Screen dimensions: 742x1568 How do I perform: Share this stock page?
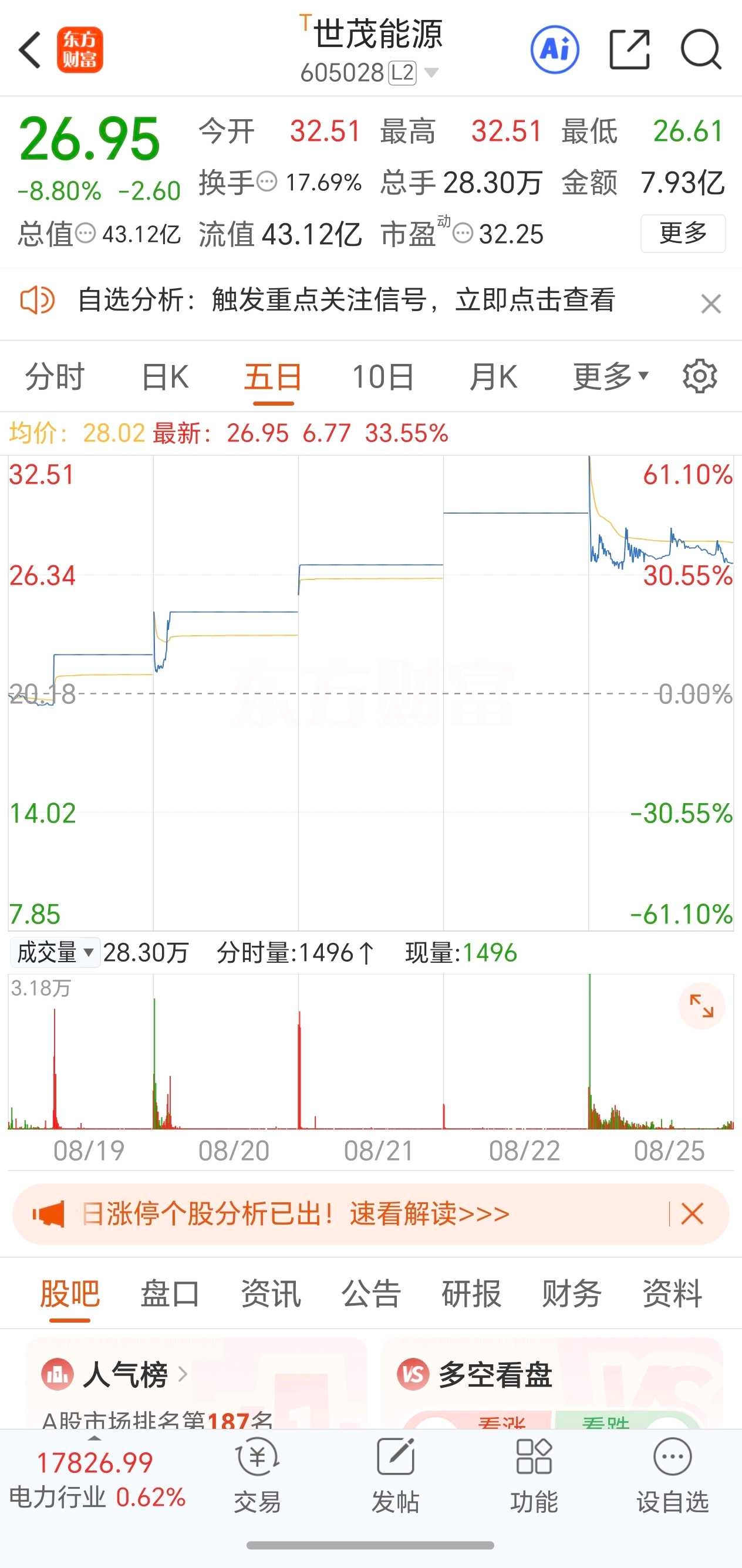click(x=629, y=49)
